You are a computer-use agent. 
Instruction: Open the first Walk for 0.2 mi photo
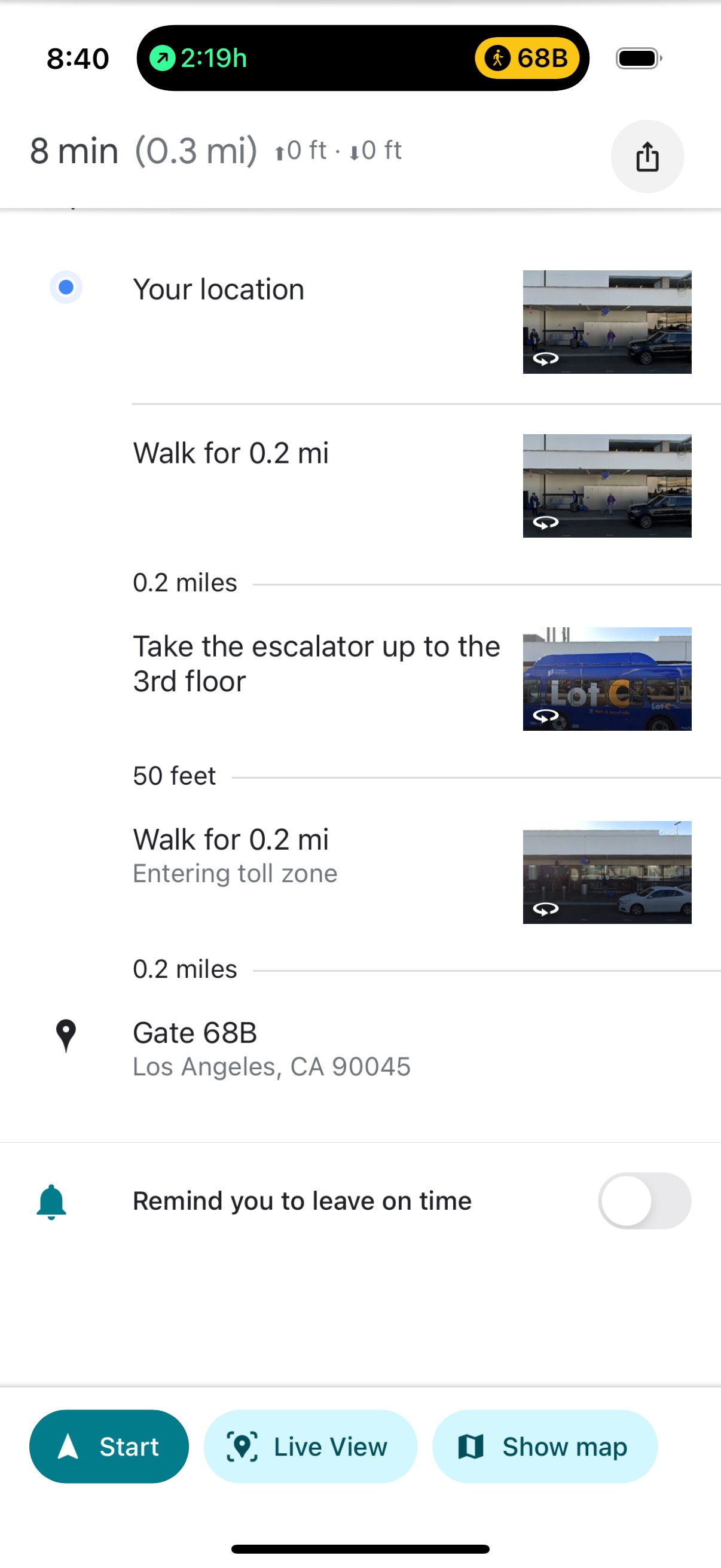click(x=607, y=485)
